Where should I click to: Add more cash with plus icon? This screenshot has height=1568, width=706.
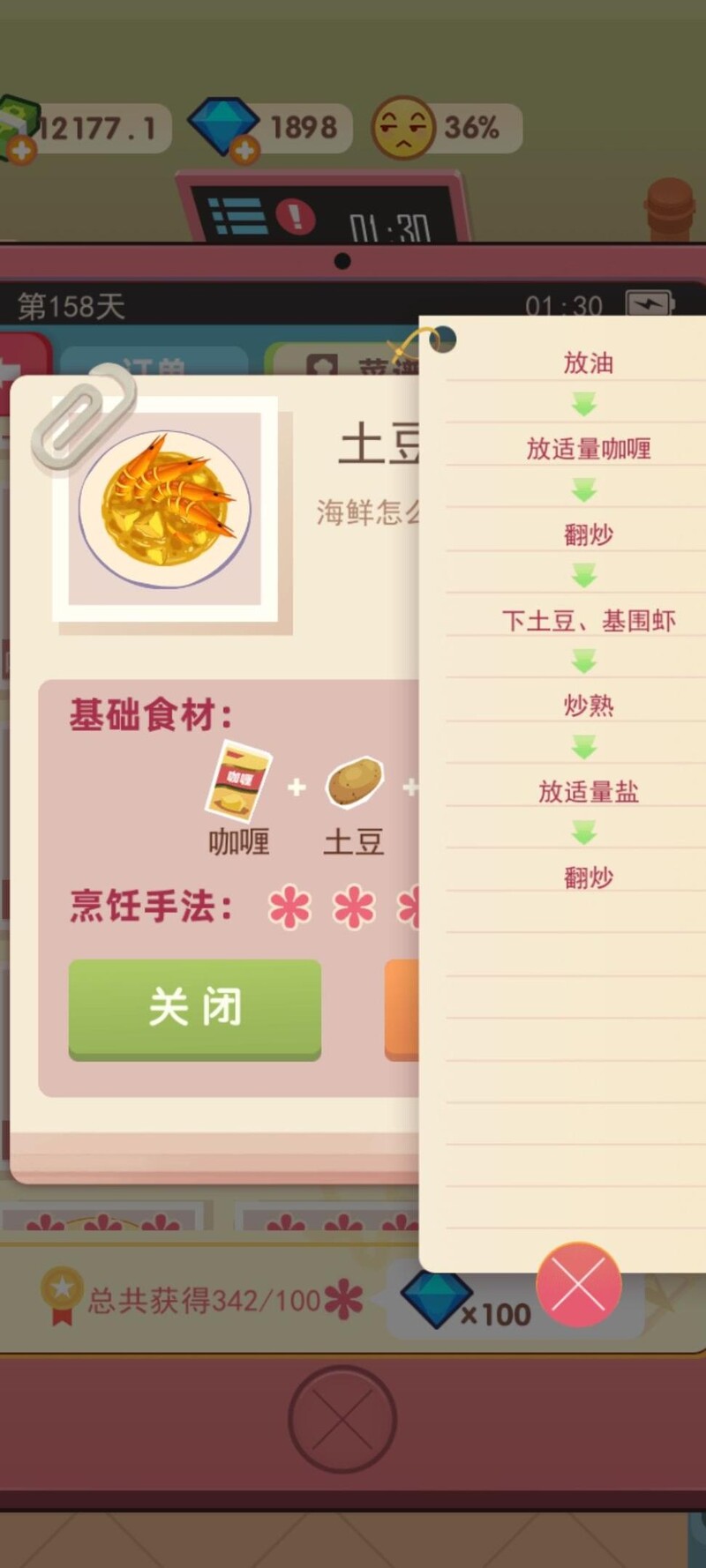click(21, 151)
